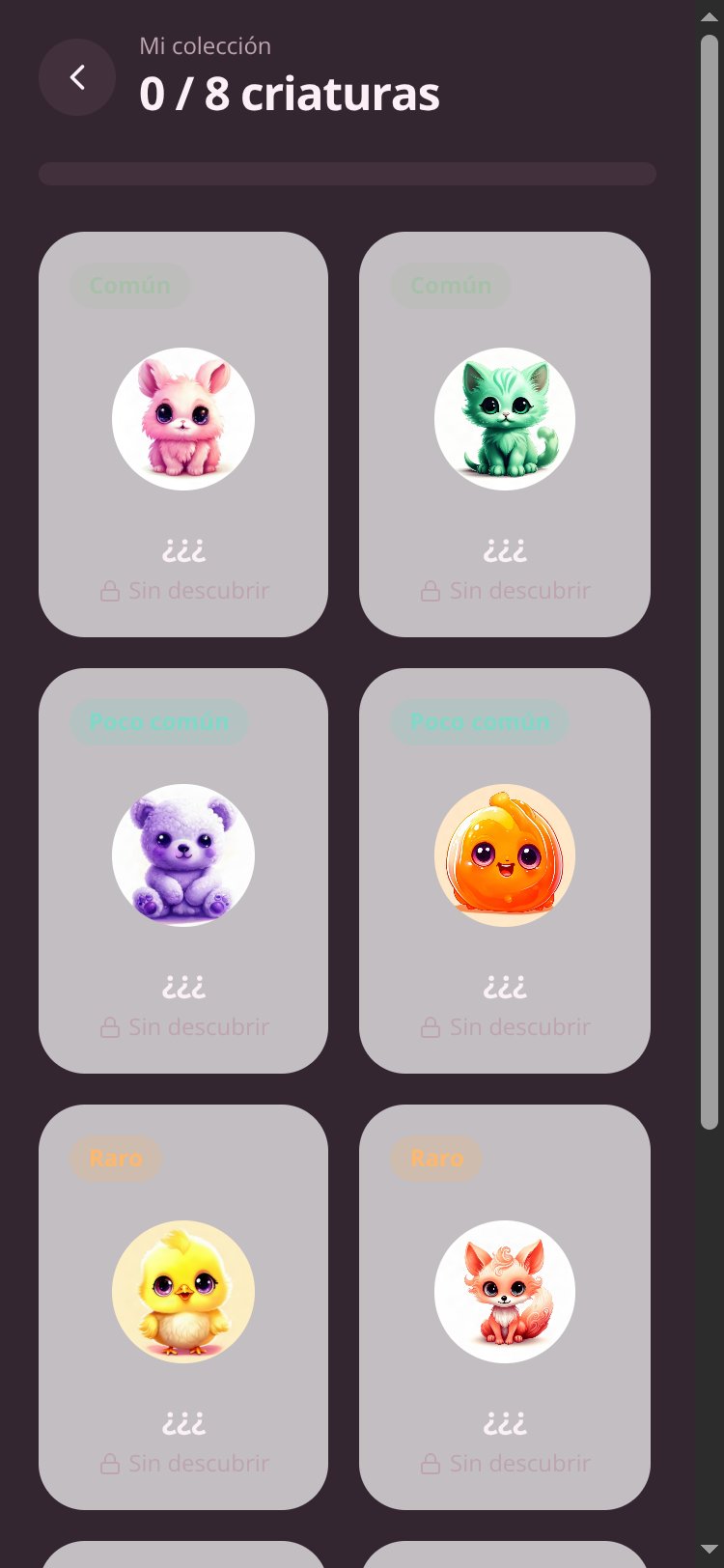Tap the Raro card with the red fox
Image resolution: width=724 pixels, height=1568 pixels.
pyautogui.click(x=505, y=1307)
